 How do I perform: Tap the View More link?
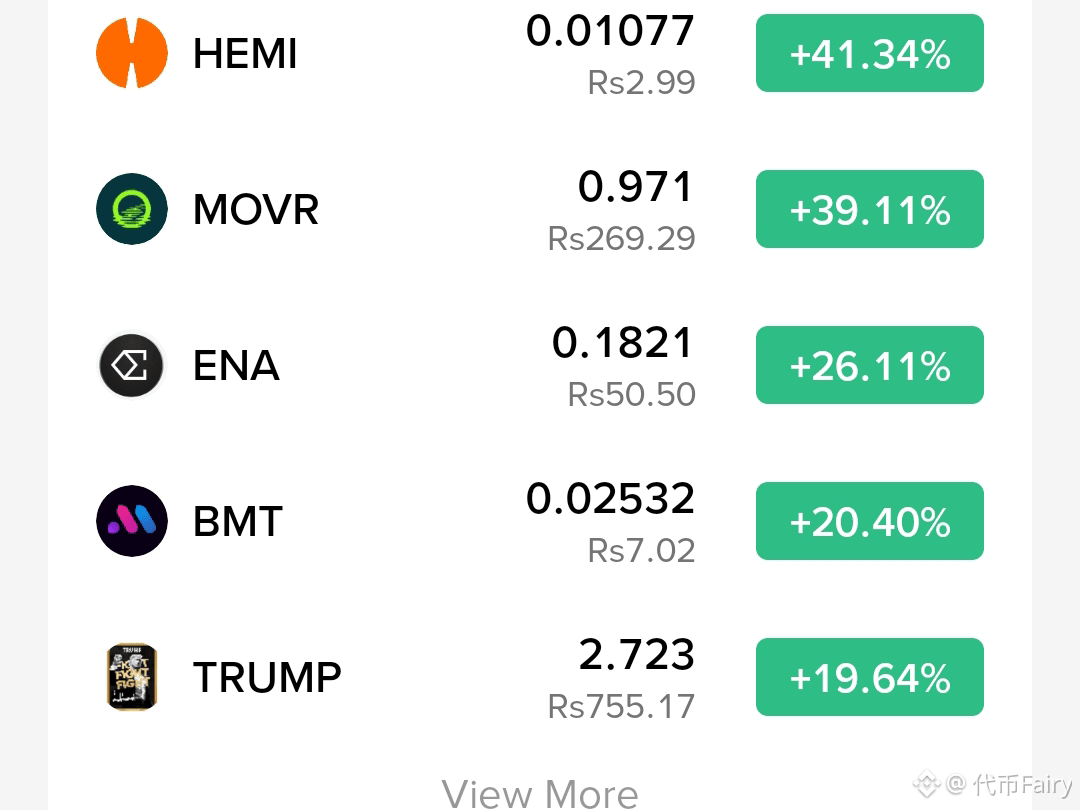click(x=540, y=793)
